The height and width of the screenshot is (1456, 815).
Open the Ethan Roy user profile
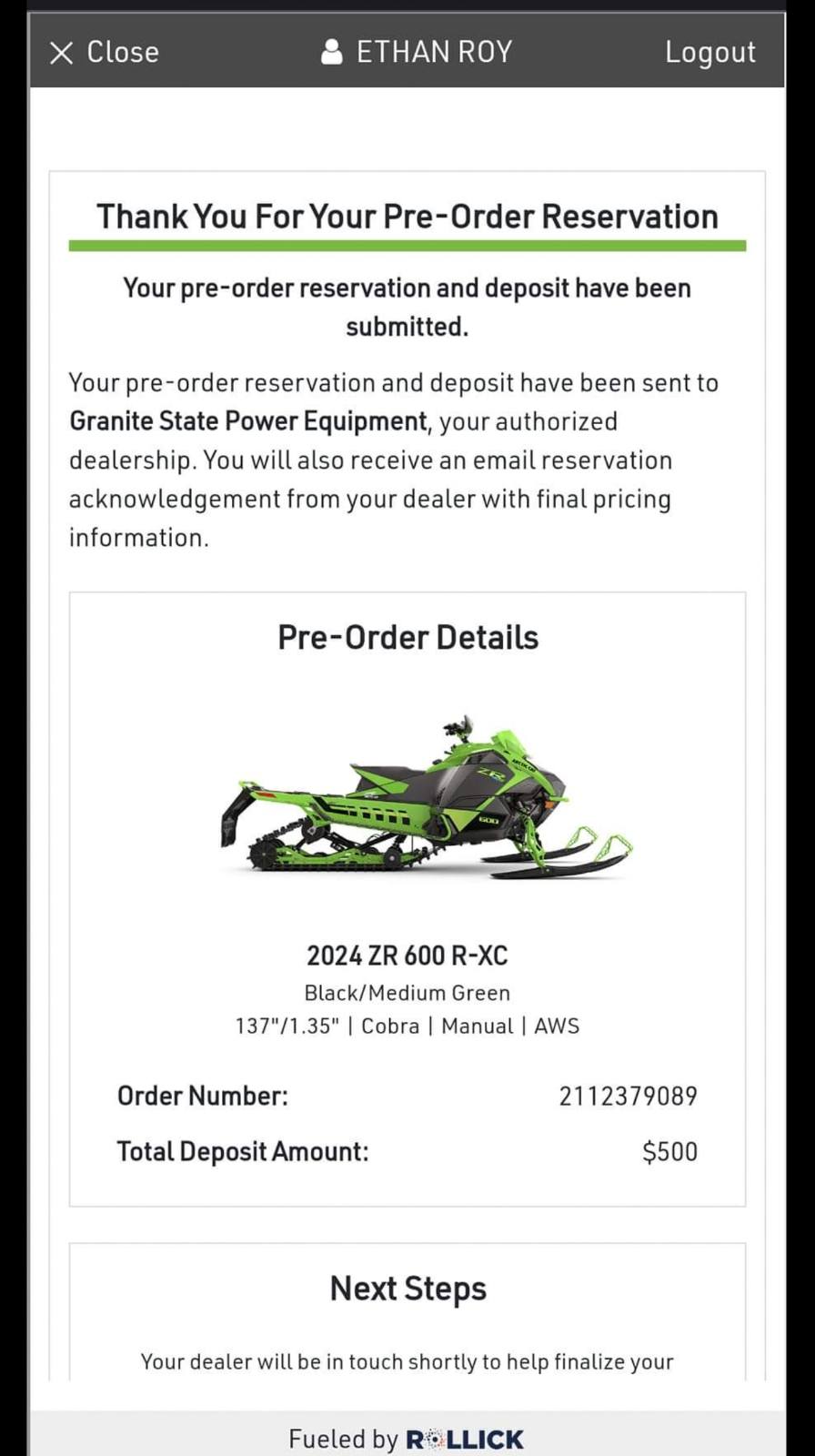click(417, 52)
